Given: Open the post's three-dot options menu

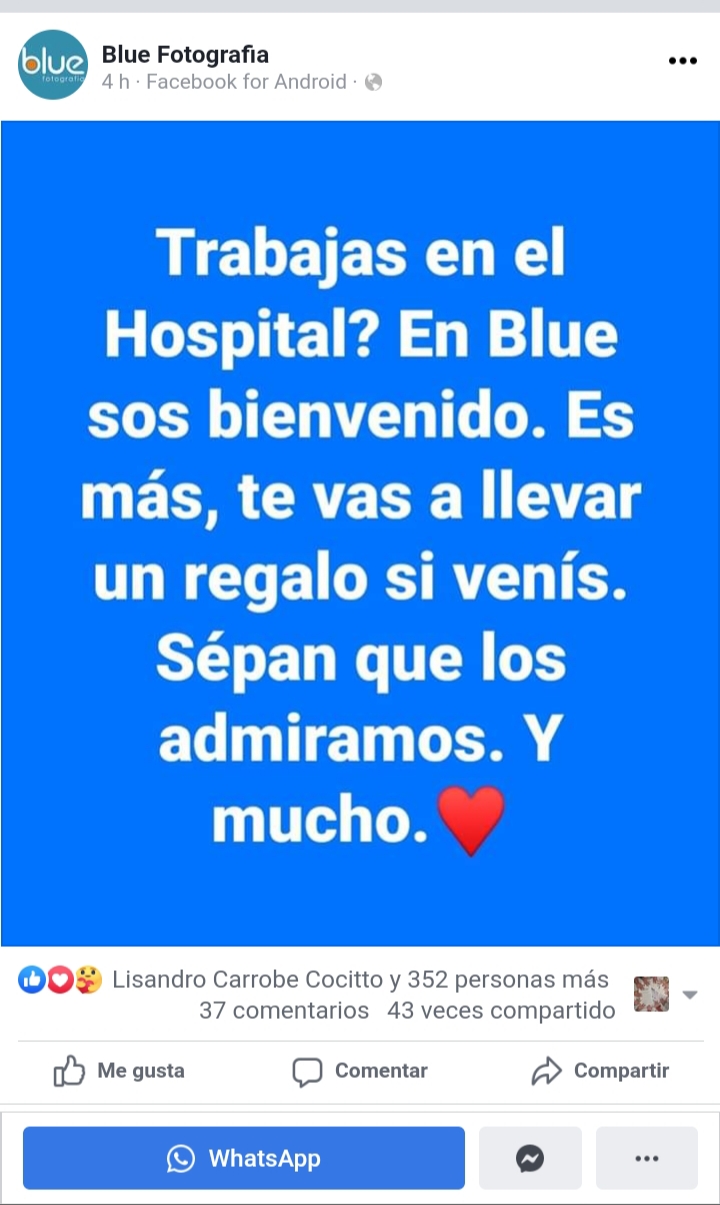Looking at the screenshot, I should pos(682,61).
